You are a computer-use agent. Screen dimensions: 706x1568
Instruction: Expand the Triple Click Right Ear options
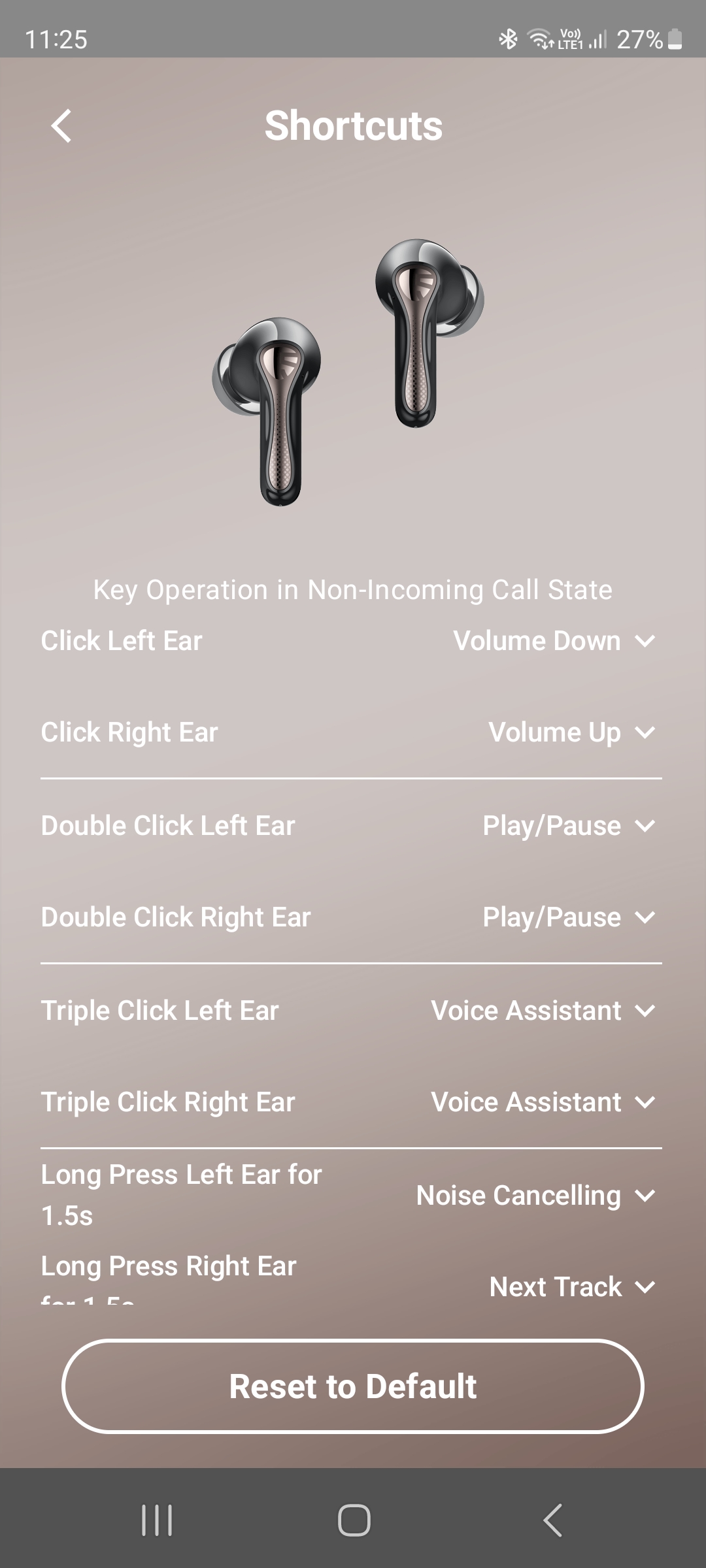[x=543, y=1102]
